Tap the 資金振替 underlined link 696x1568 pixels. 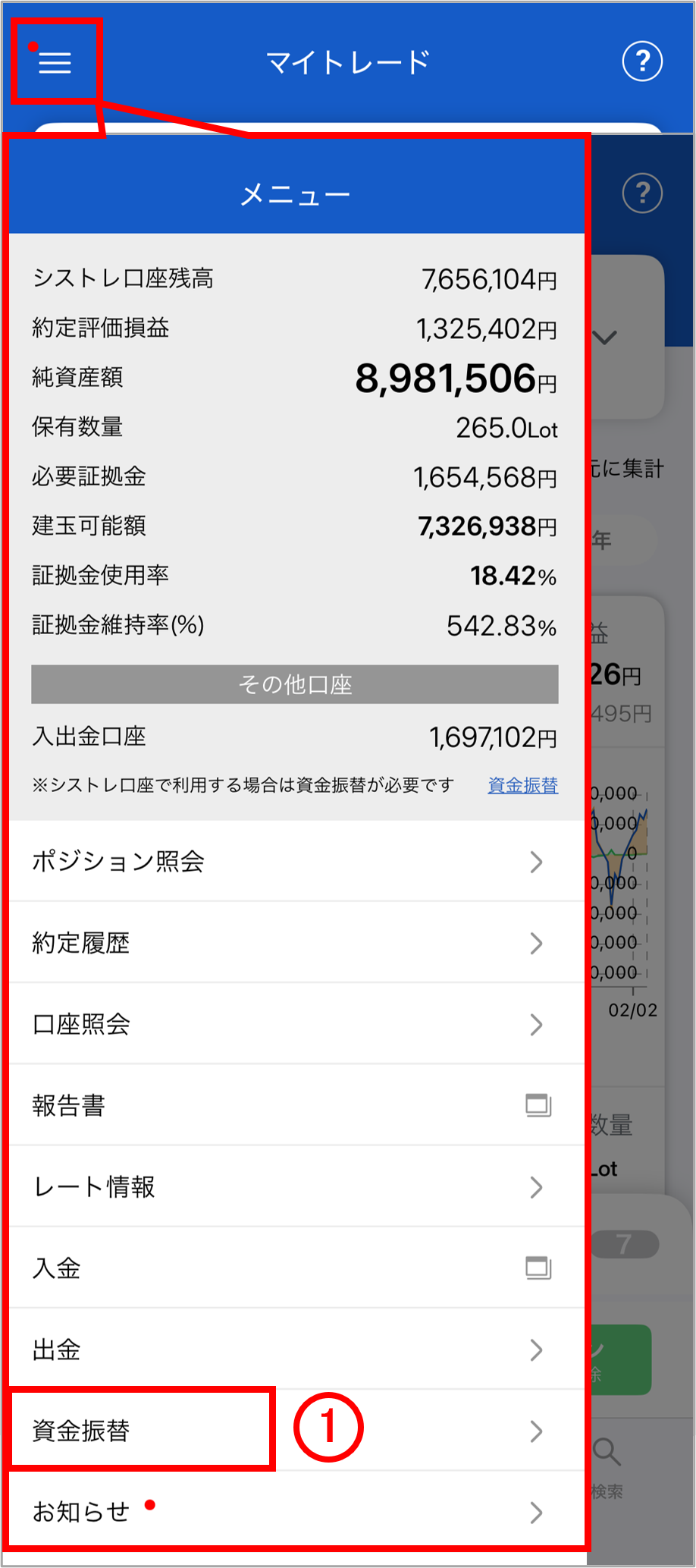[522, 785]
